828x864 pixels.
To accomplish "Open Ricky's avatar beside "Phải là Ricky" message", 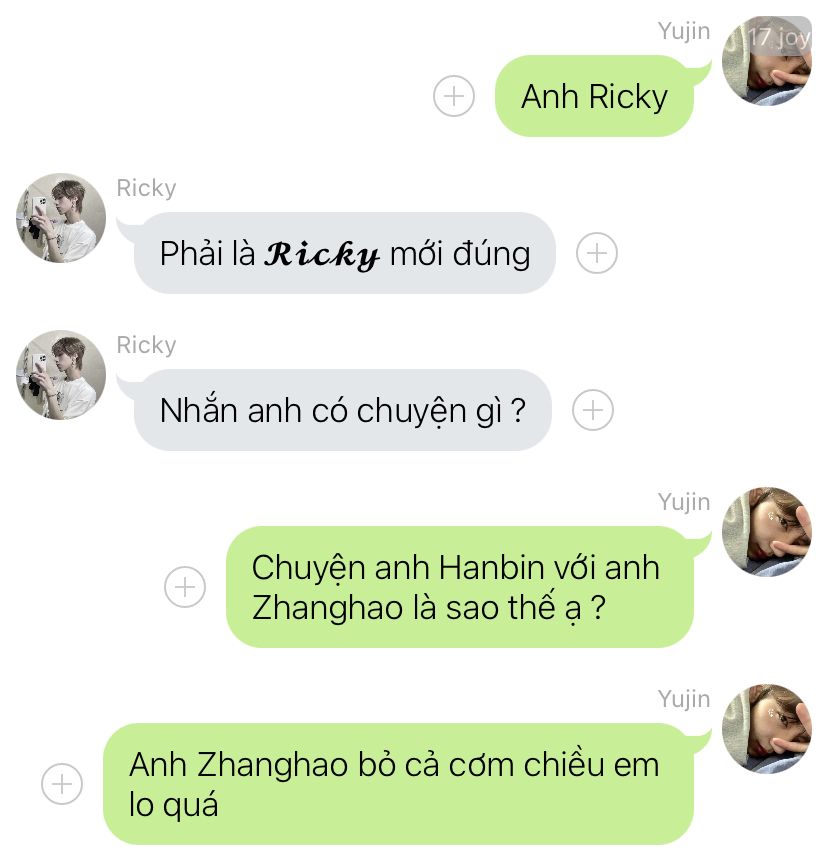I will 61,218.
